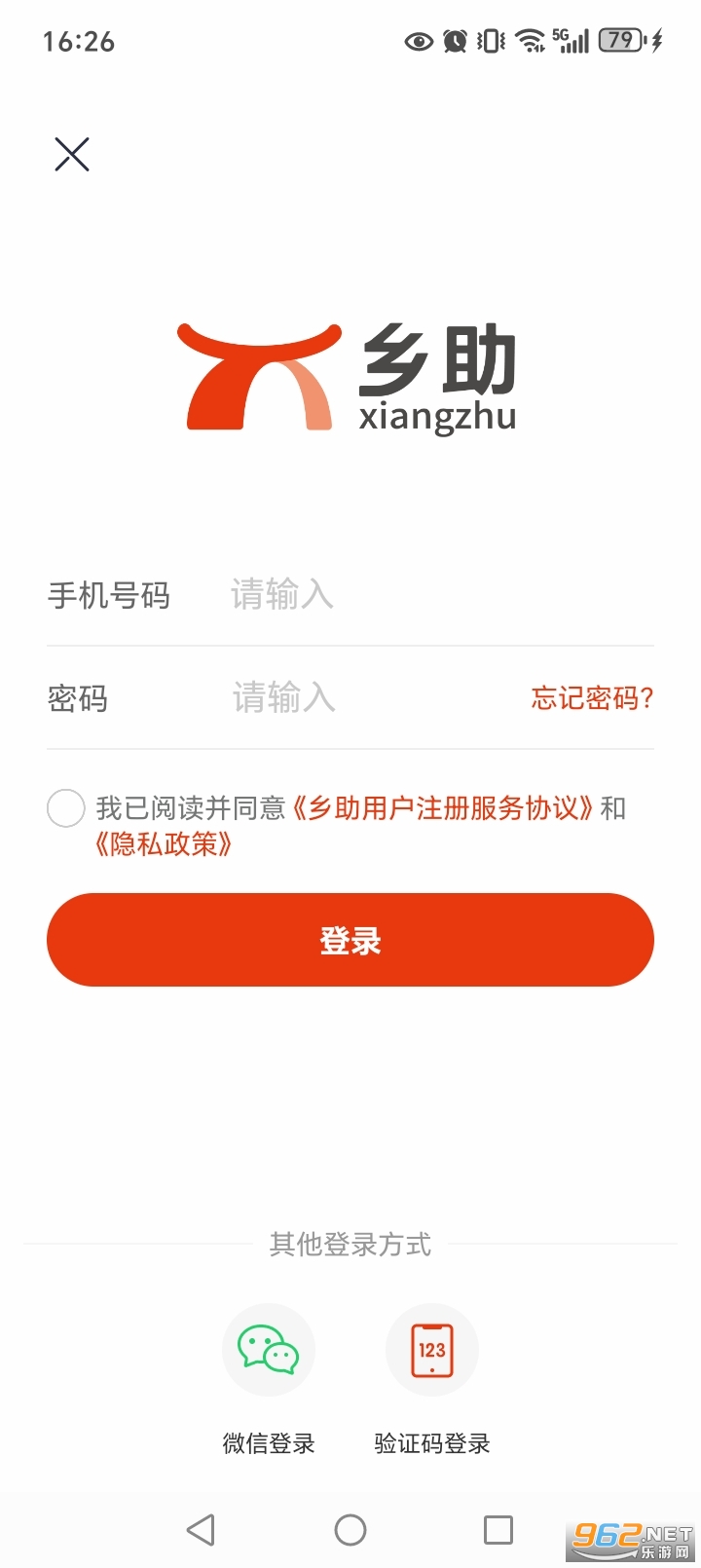Tap the alarm clock status bar icon
Image resolution: width=701 pixels, height=1568 pixels.
(x=454, y=41)
